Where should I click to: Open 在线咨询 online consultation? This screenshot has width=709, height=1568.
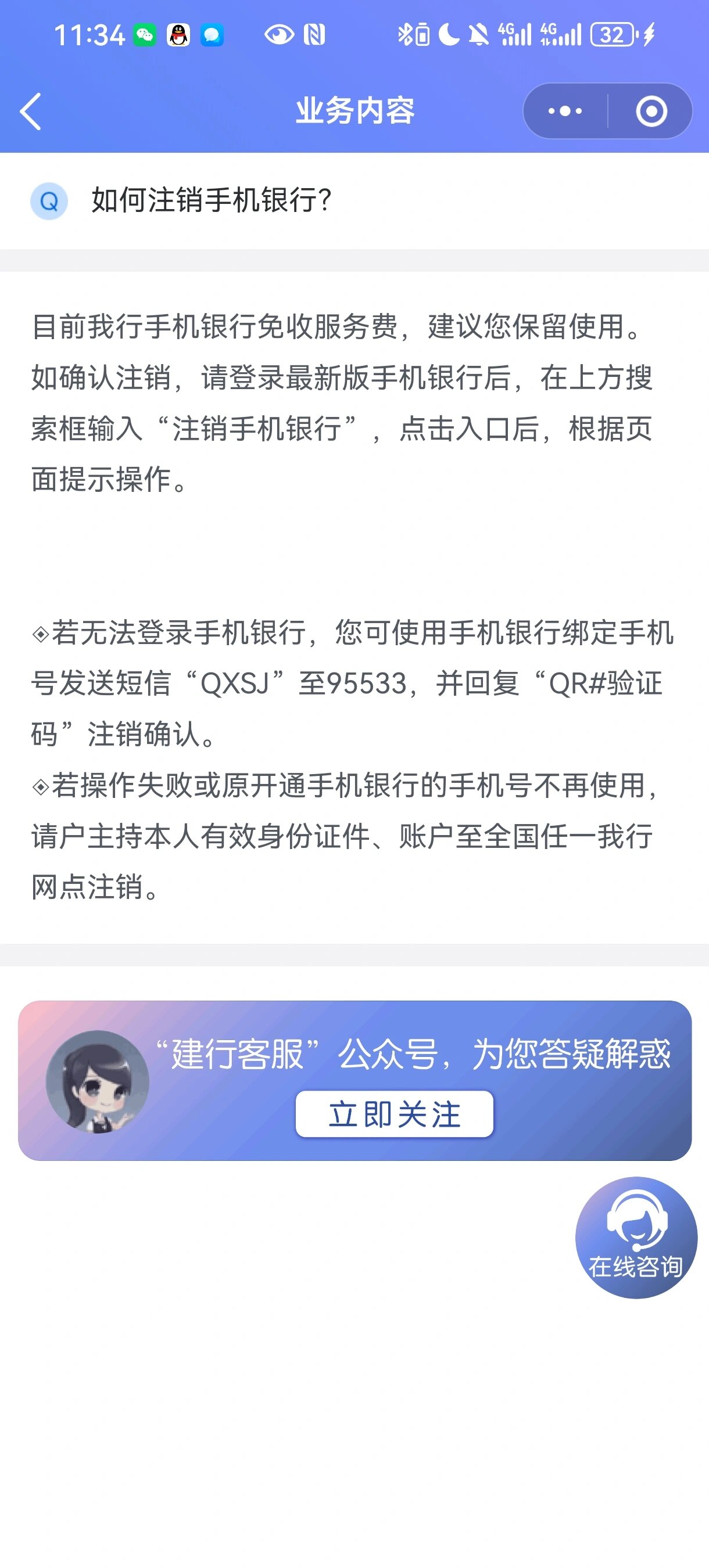pyautogui.click(x=635, y=1237)
